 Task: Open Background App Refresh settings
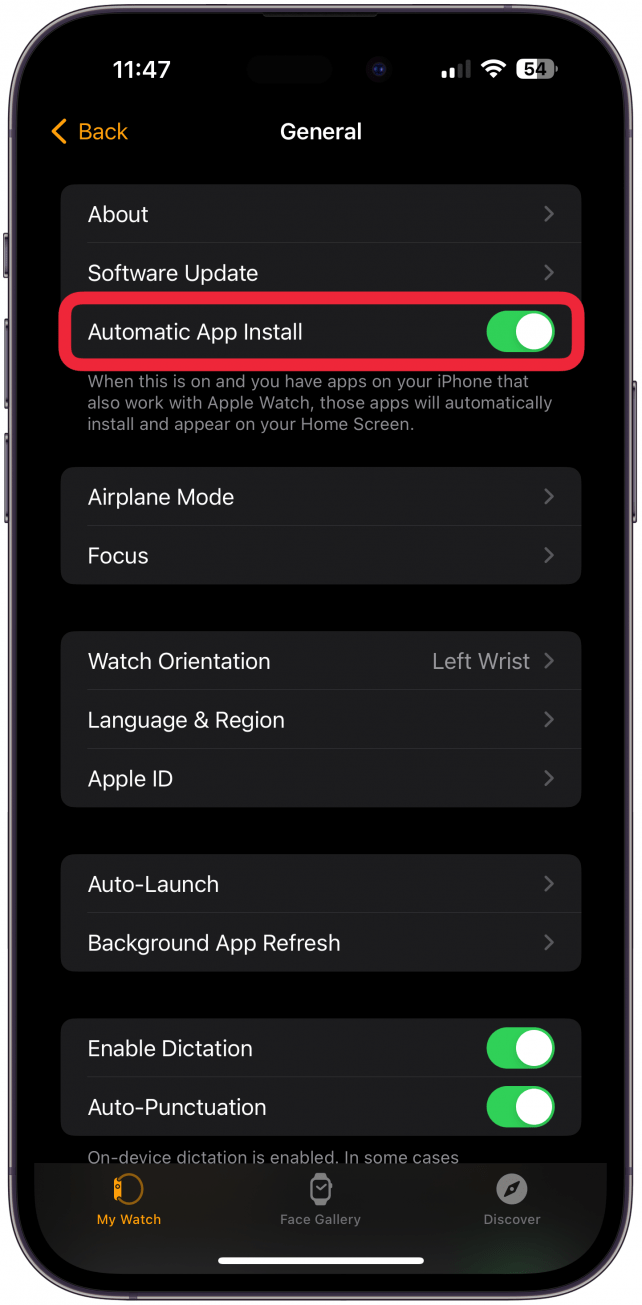click(320, 943)
